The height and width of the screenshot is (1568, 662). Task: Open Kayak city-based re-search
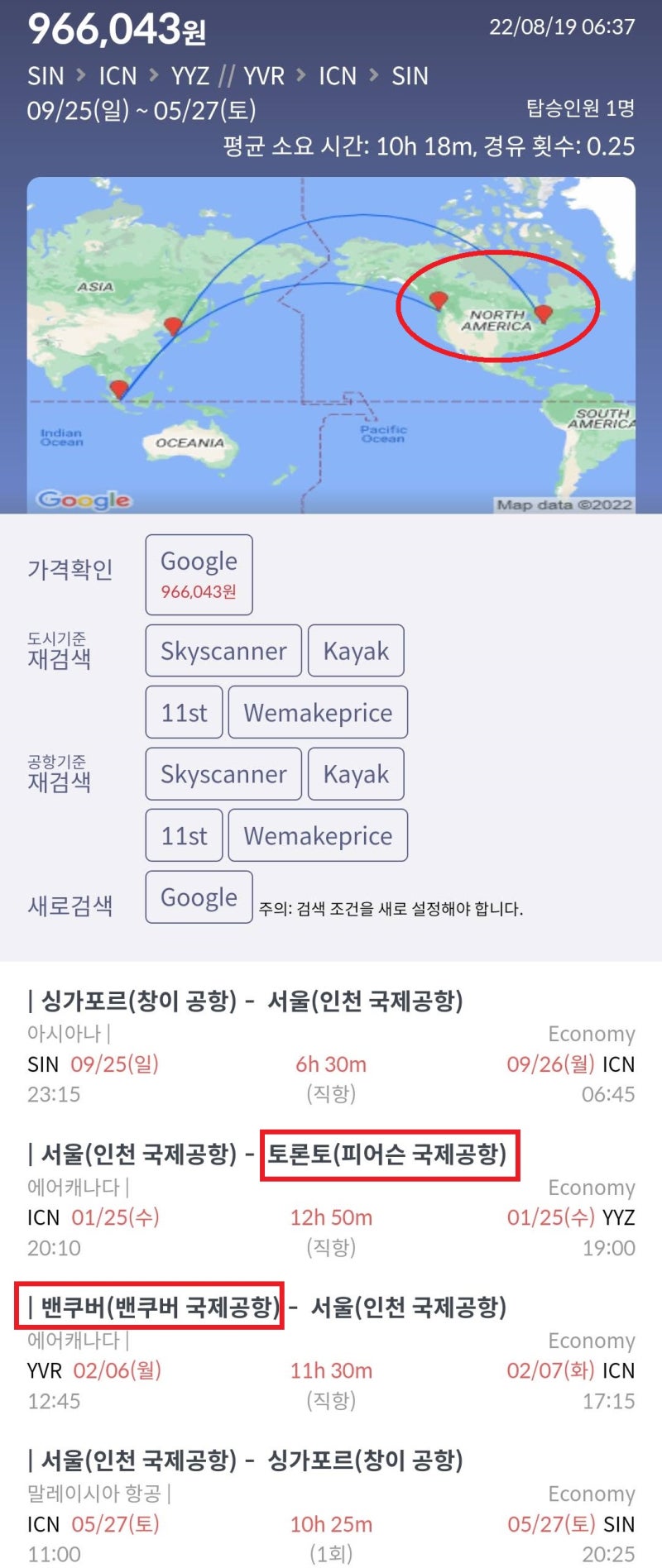pos(356,651)
